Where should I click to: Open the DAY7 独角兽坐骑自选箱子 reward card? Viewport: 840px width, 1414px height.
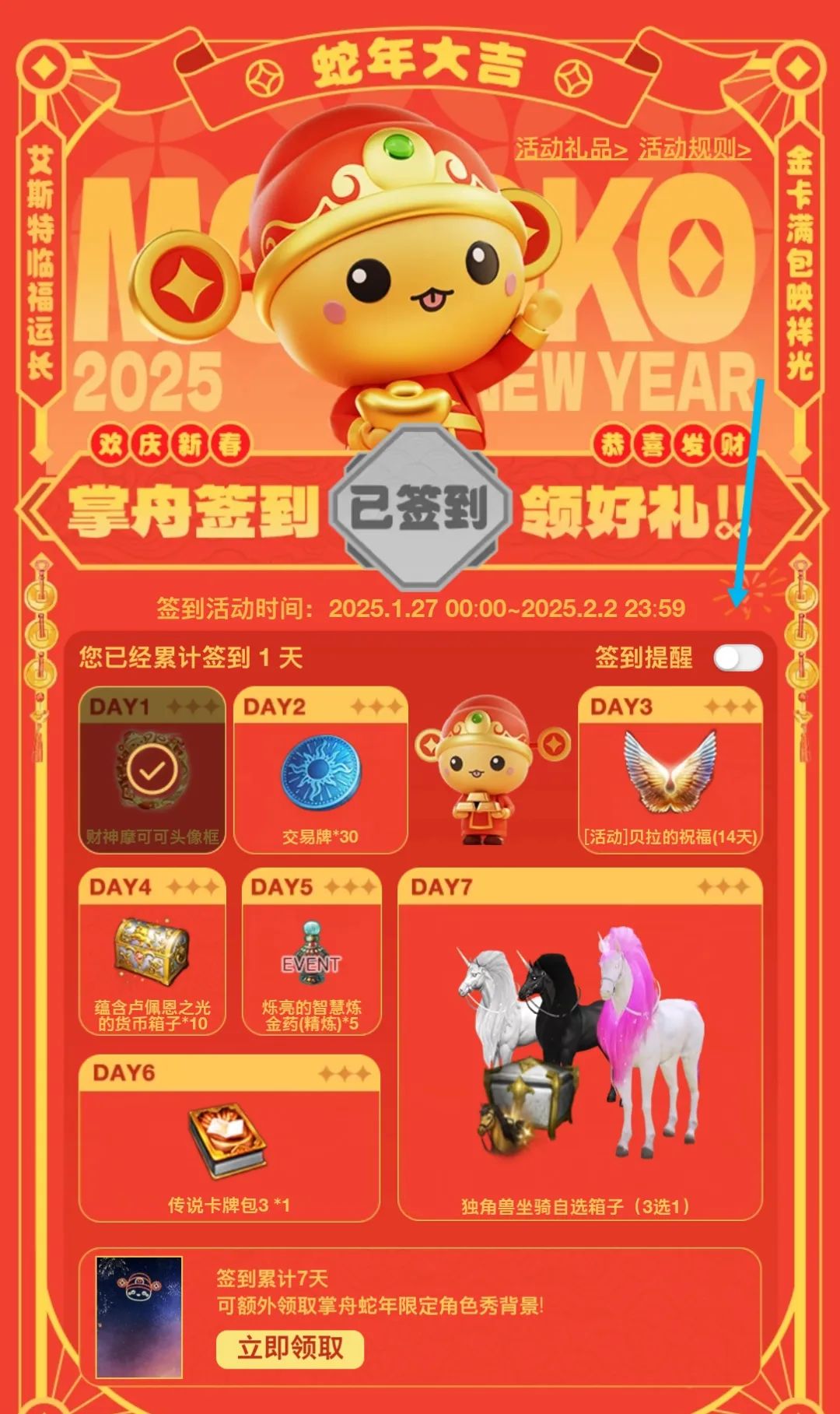[x=579, y=1044]
